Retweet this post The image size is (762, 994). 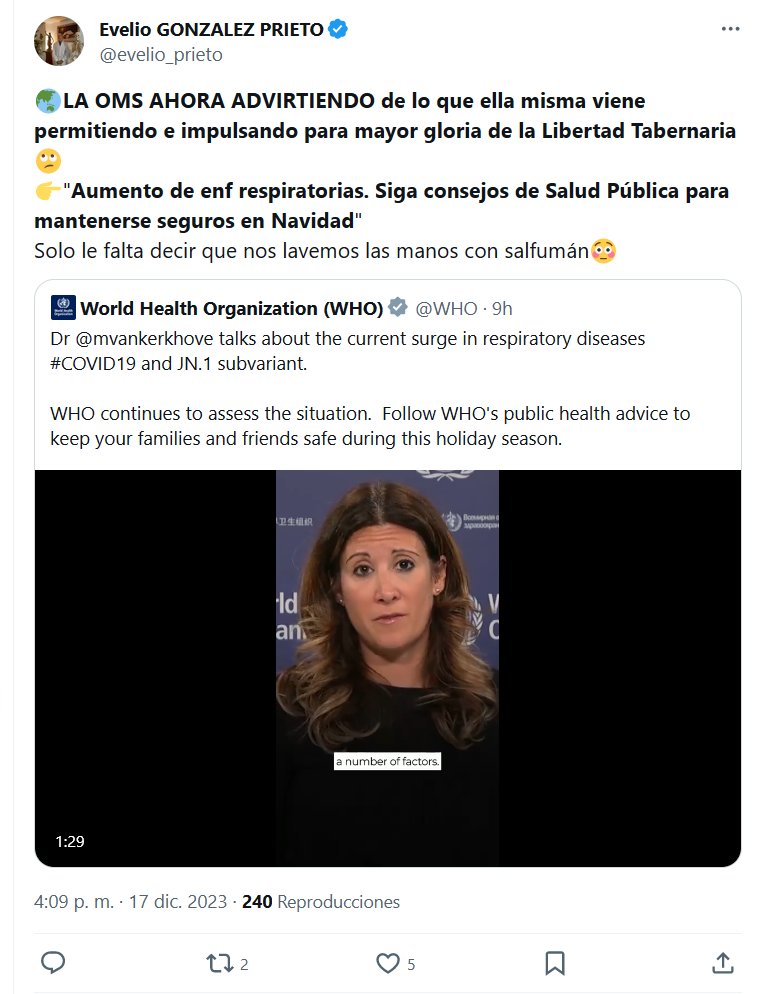click(219, 963)
